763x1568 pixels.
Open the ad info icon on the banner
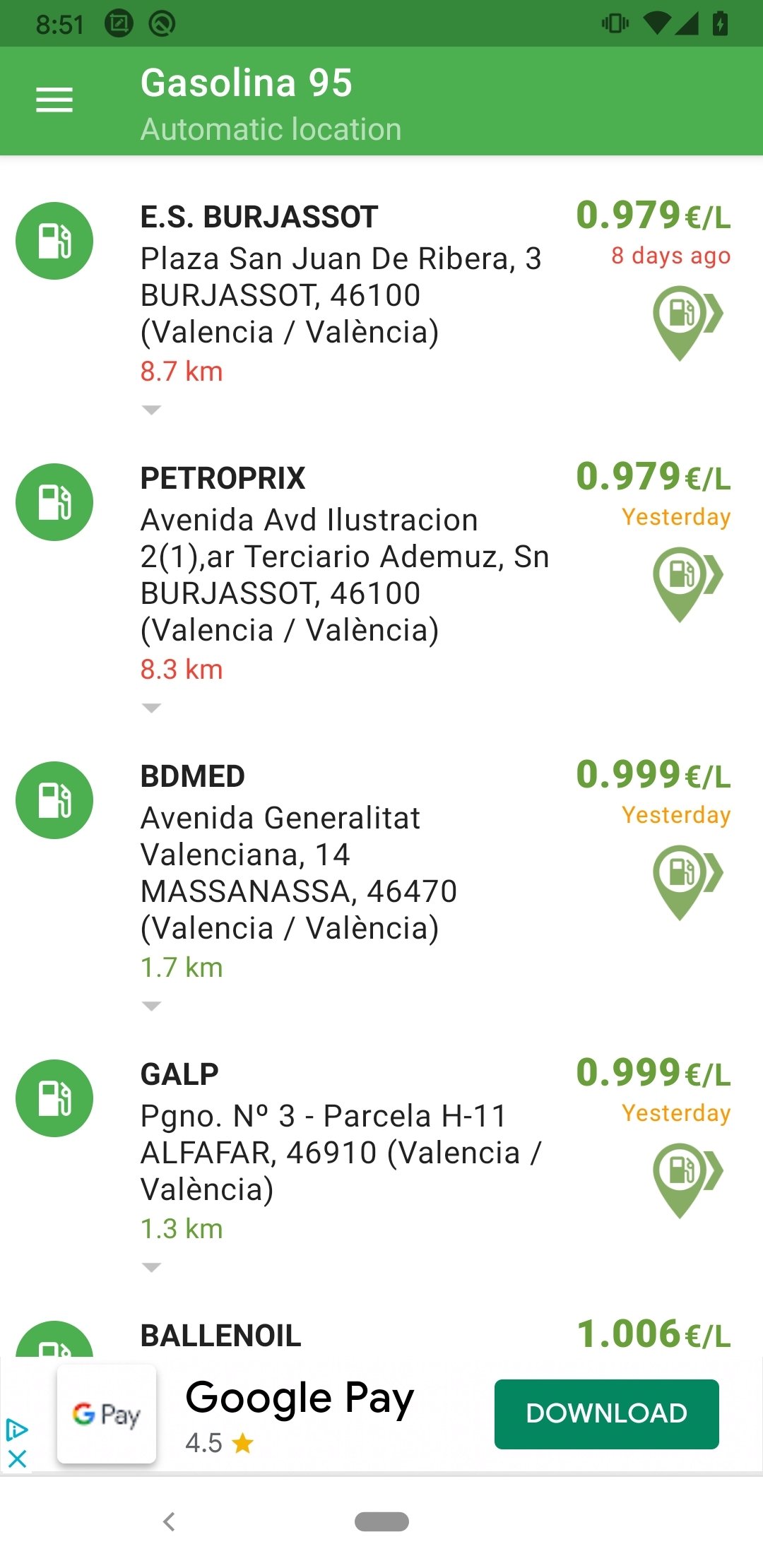pos(17,1430)
